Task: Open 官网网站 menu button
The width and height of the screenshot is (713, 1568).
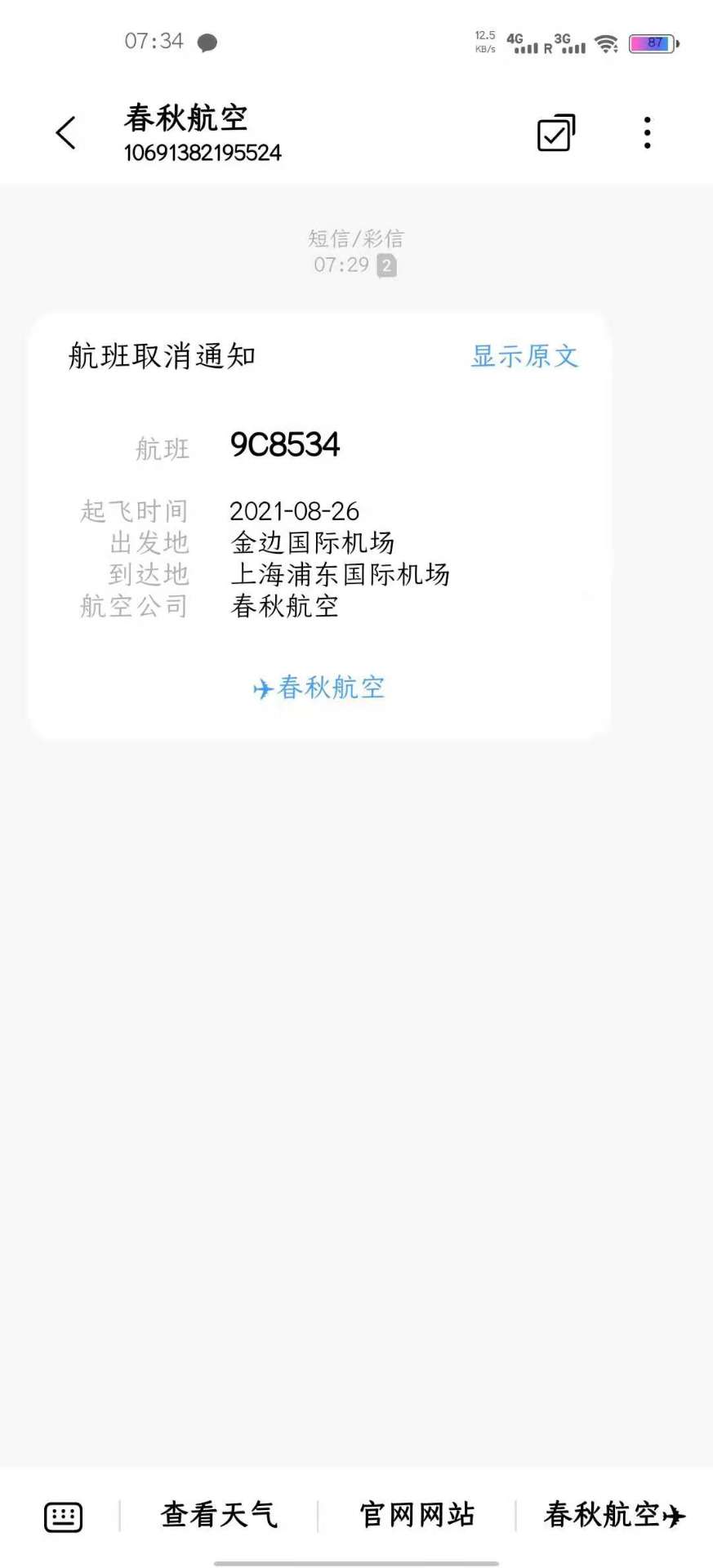Action: click(417, 1515)
